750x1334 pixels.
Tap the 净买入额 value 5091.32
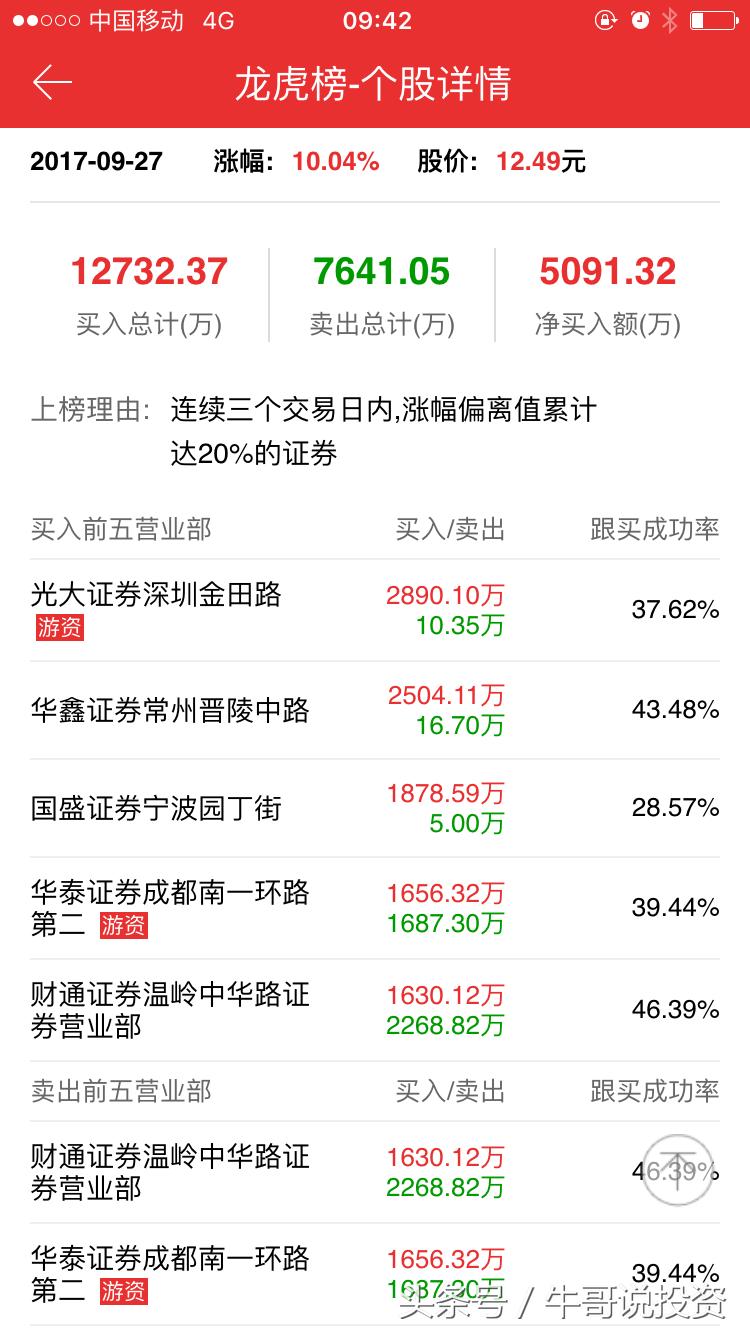(607, 270)
